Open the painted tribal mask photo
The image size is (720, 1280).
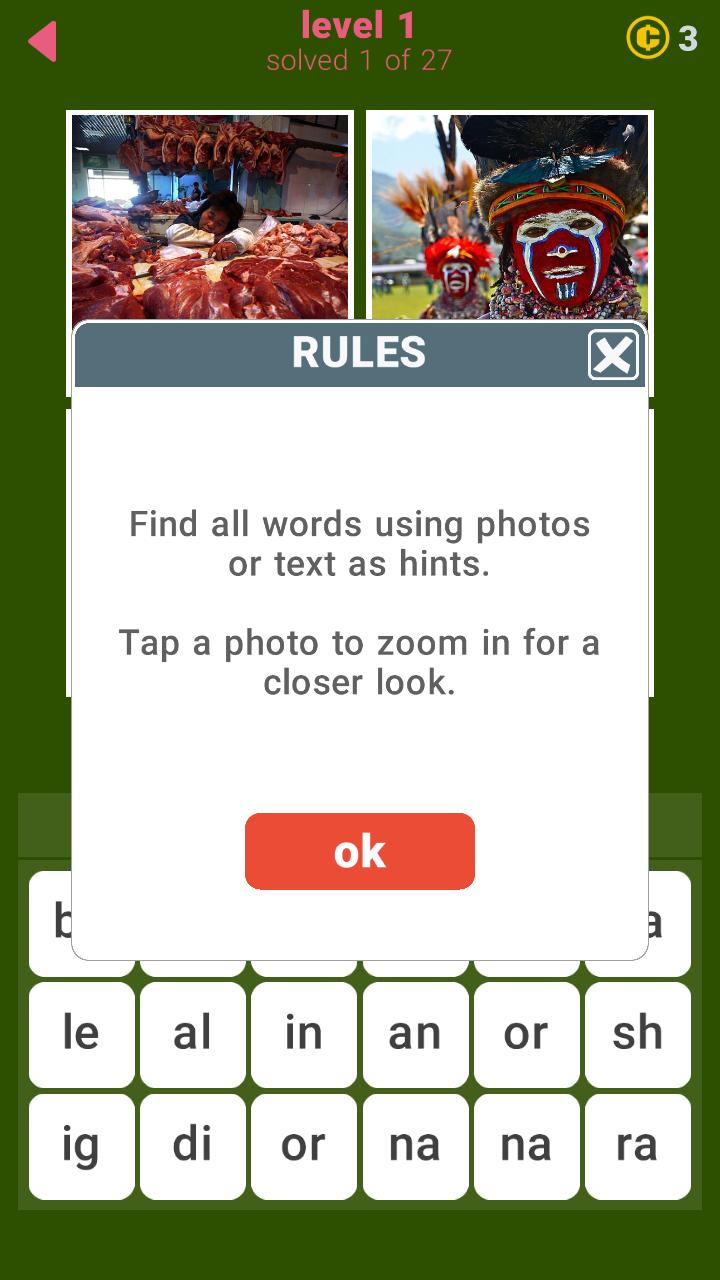click(x=510, y=215)
